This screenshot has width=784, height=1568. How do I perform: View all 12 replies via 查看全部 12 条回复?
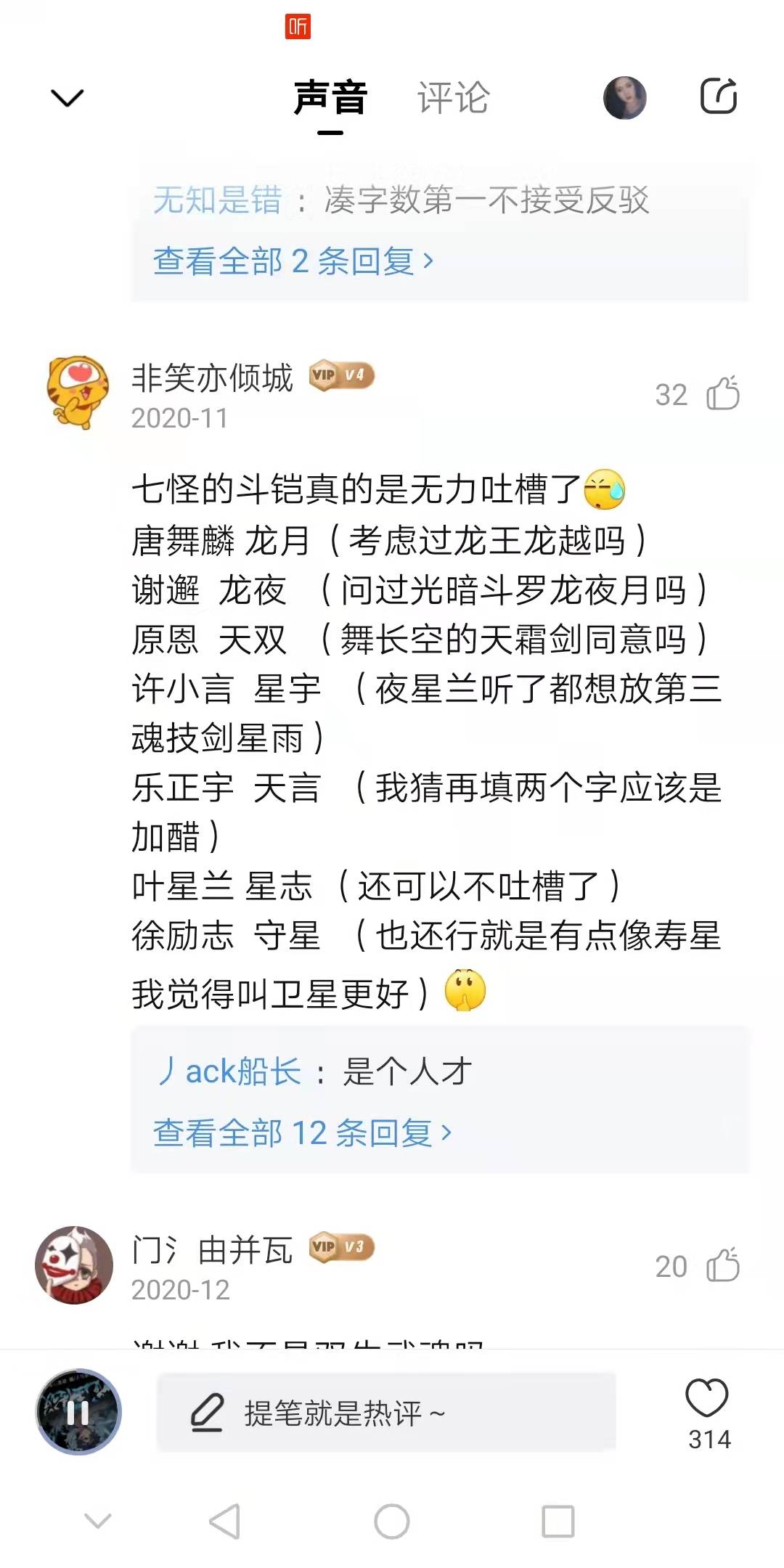point(303,1132)
